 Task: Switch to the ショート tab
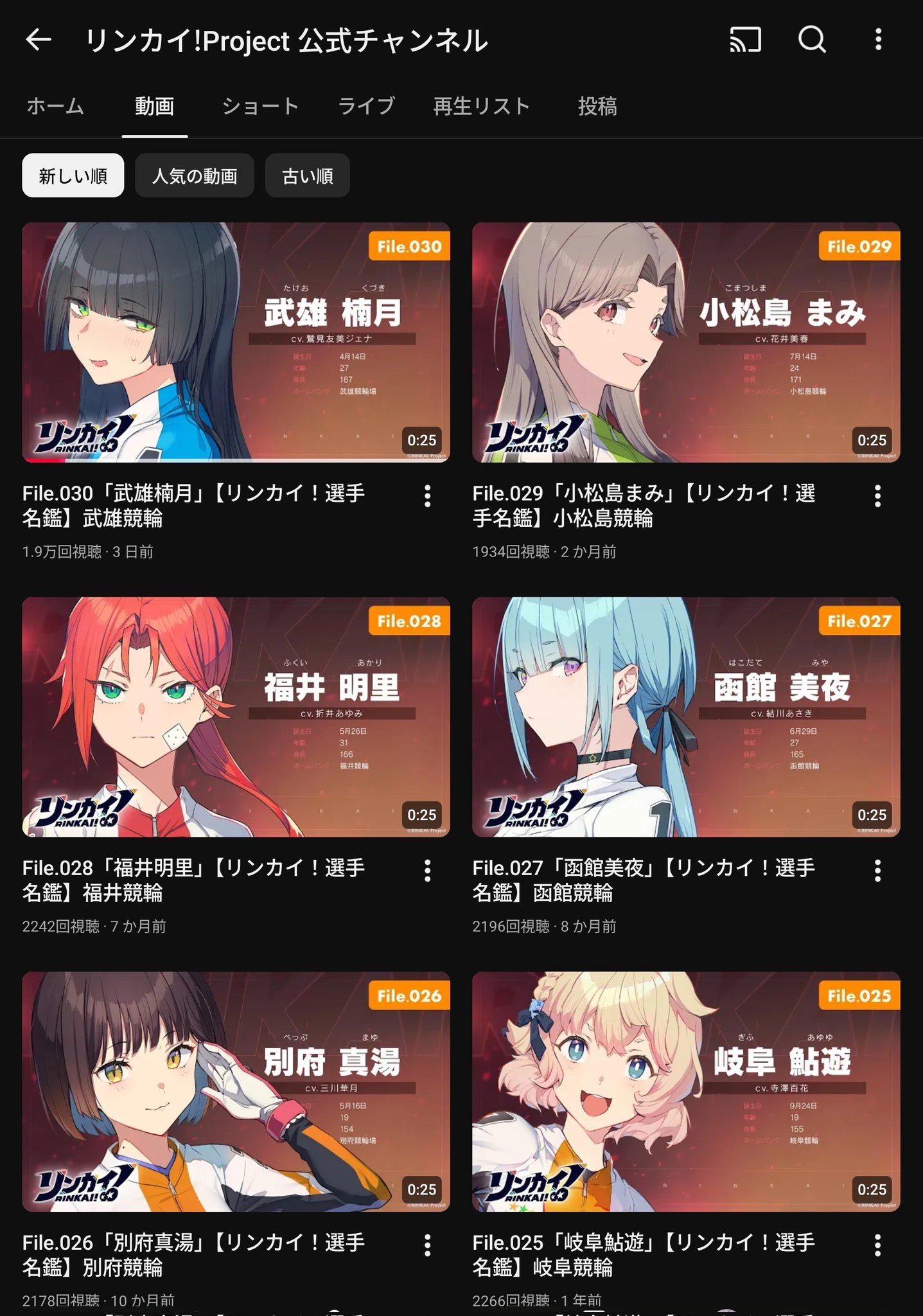[x=260, y=106]
